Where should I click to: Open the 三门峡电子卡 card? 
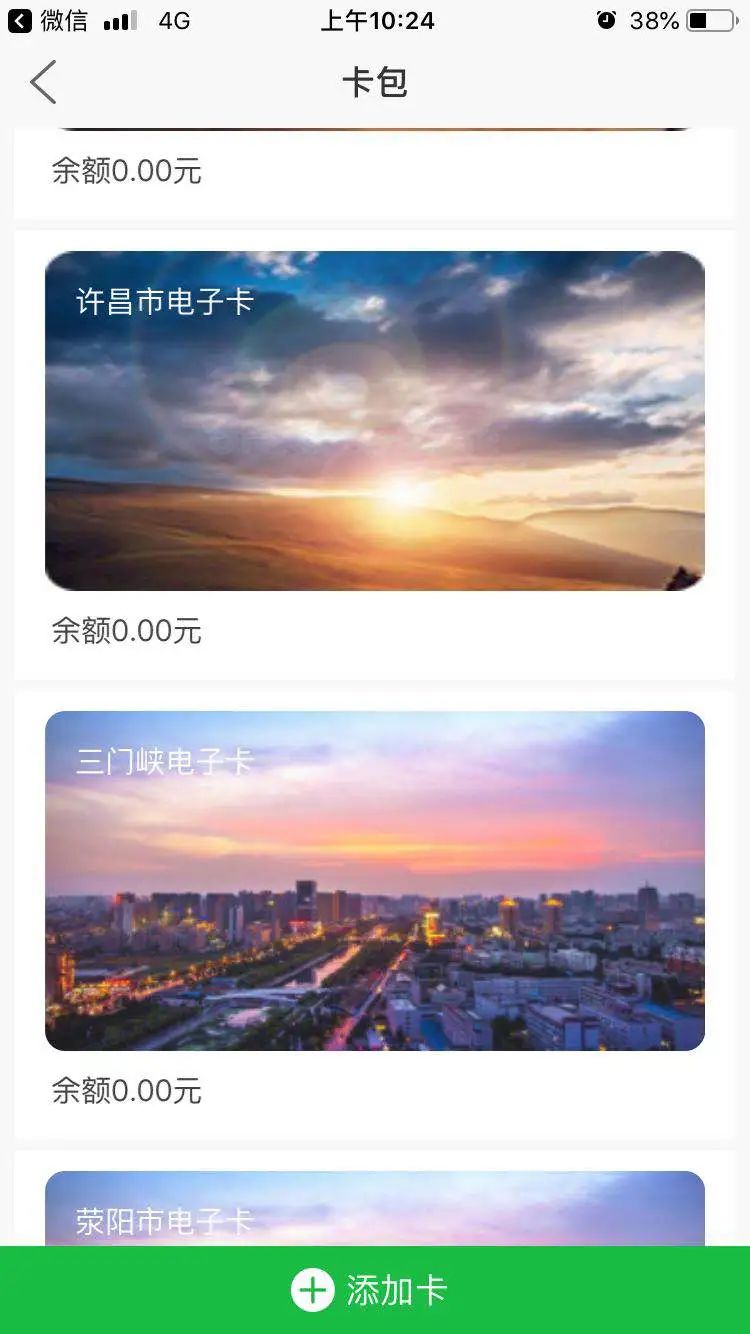pyautogui.click(x=375, y=880)
